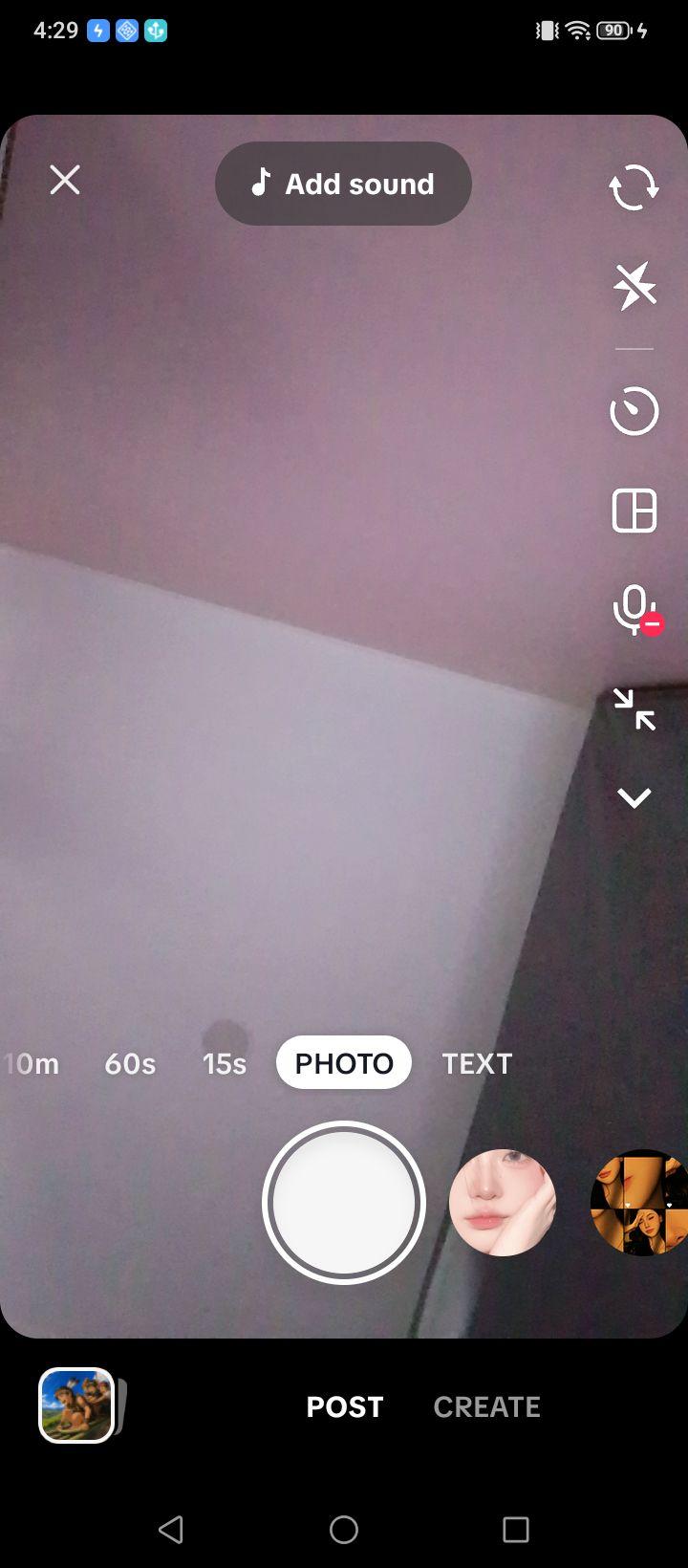
Task: Tap the microphone icon
Action: 635,610
